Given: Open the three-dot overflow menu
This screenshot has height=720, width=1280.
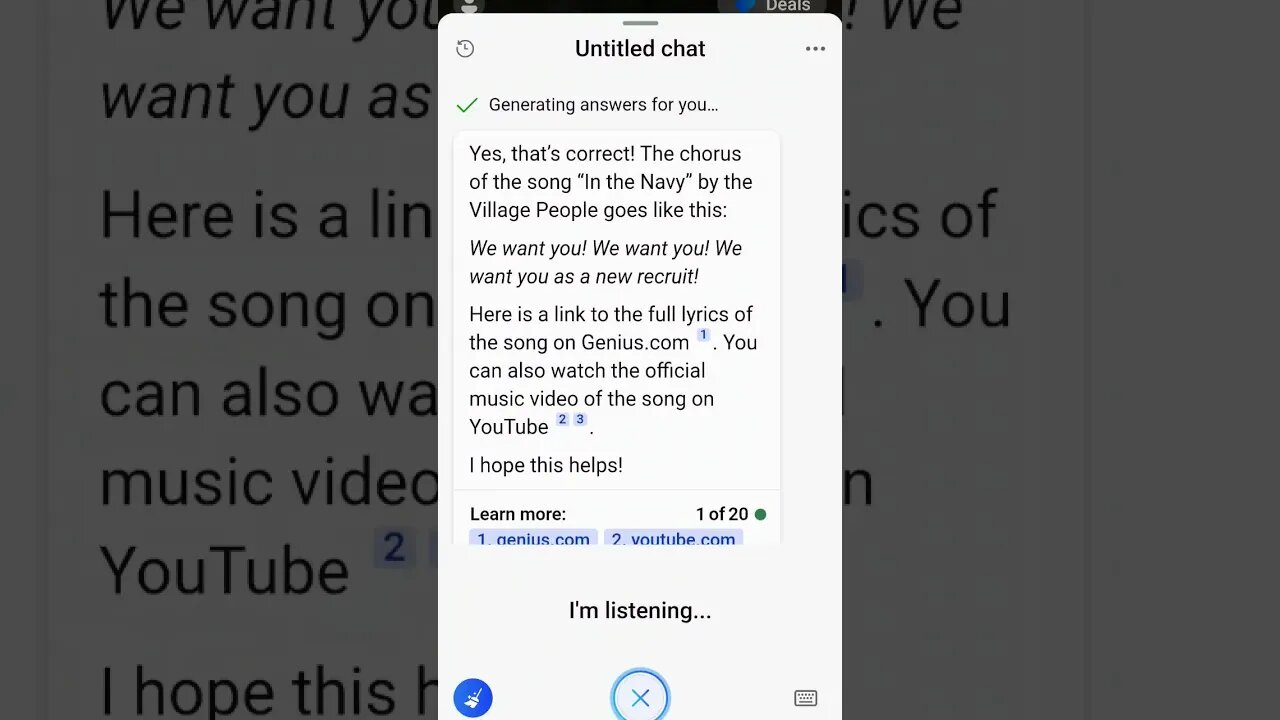Looking at the screenshot, I should click(x=815, y=49).
